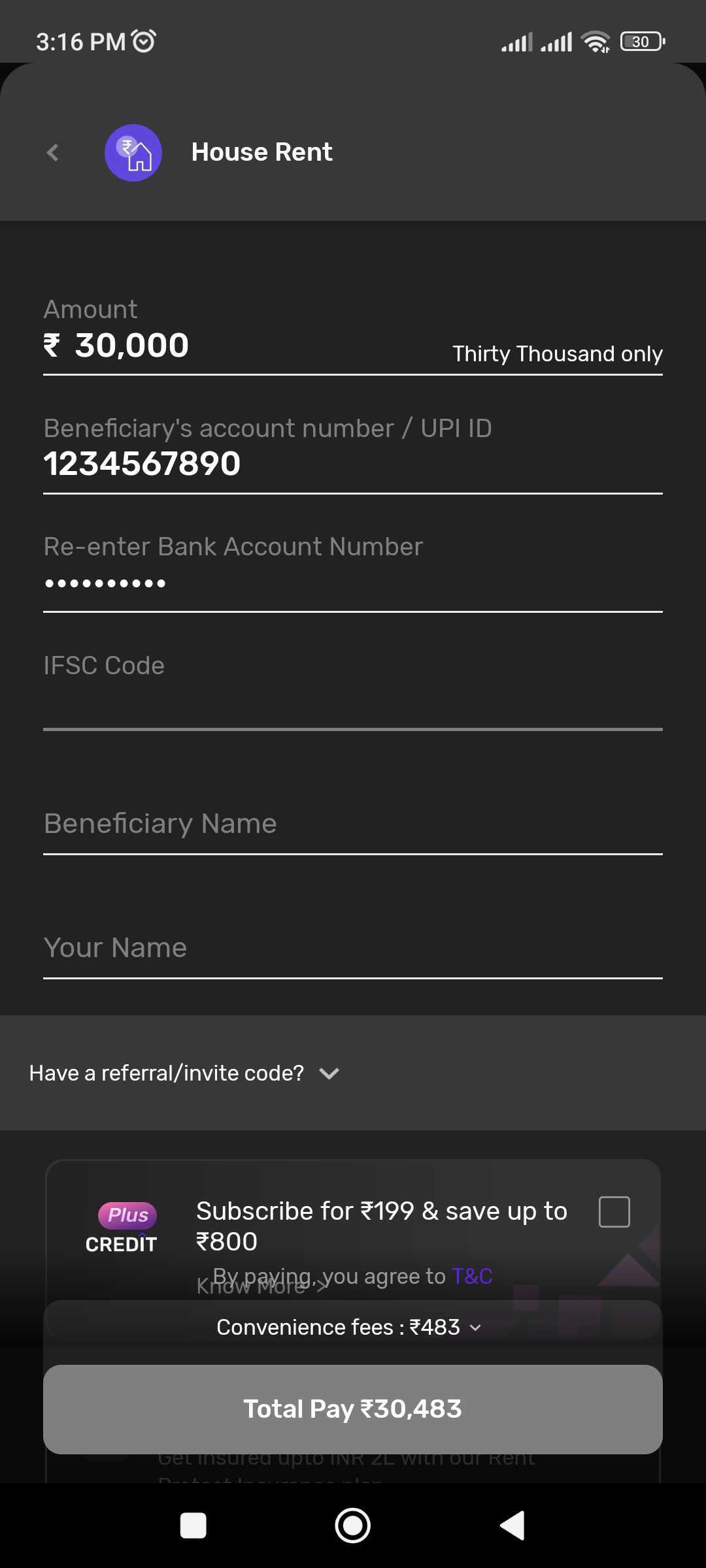Image resolution: width=706 pixels, height=1568 pixels.
Task: Go to the device home screen
Action: click(353, 1526)
